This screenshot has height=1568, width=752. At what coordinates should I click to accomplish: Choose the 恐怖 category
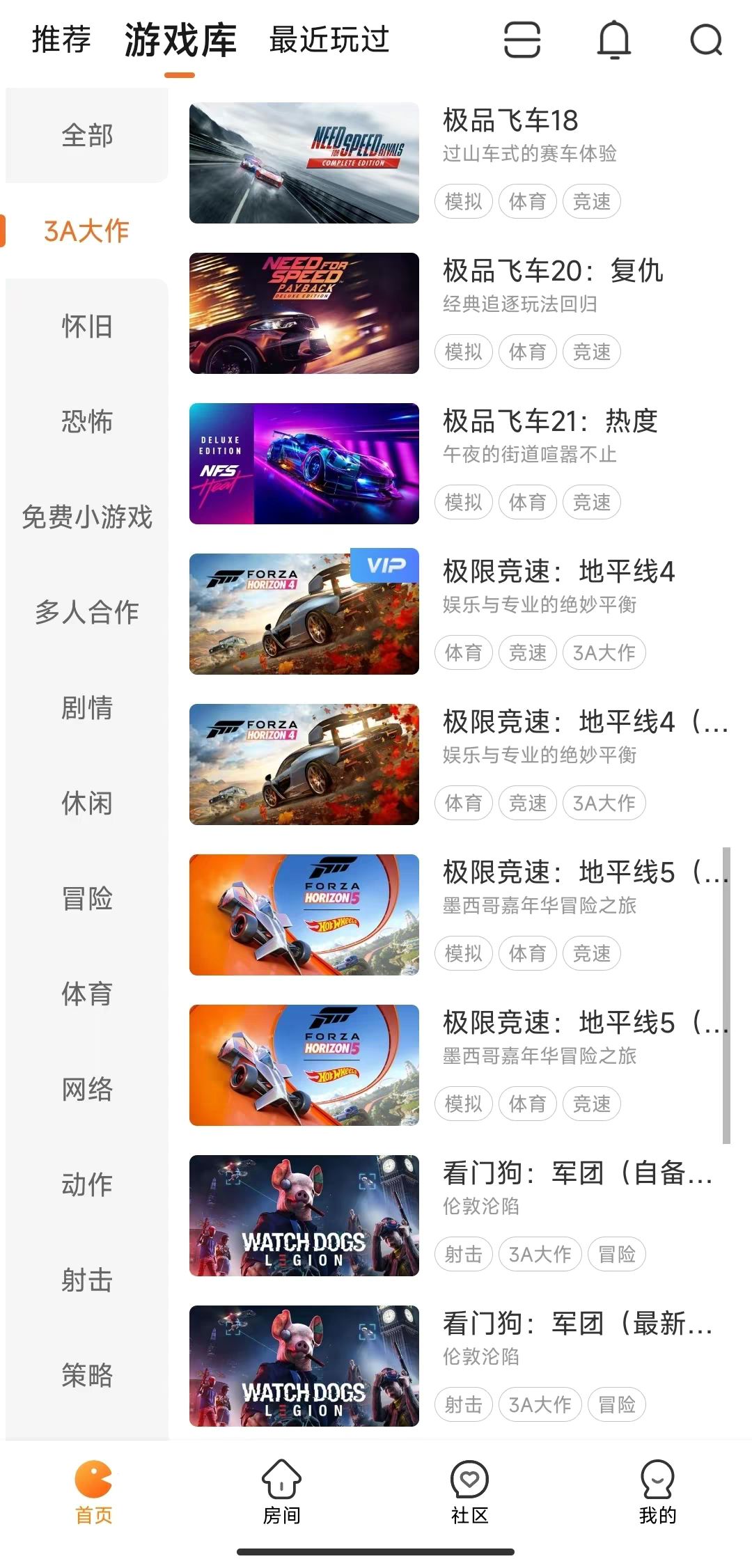pyautogui.click(x=87, y=421)
